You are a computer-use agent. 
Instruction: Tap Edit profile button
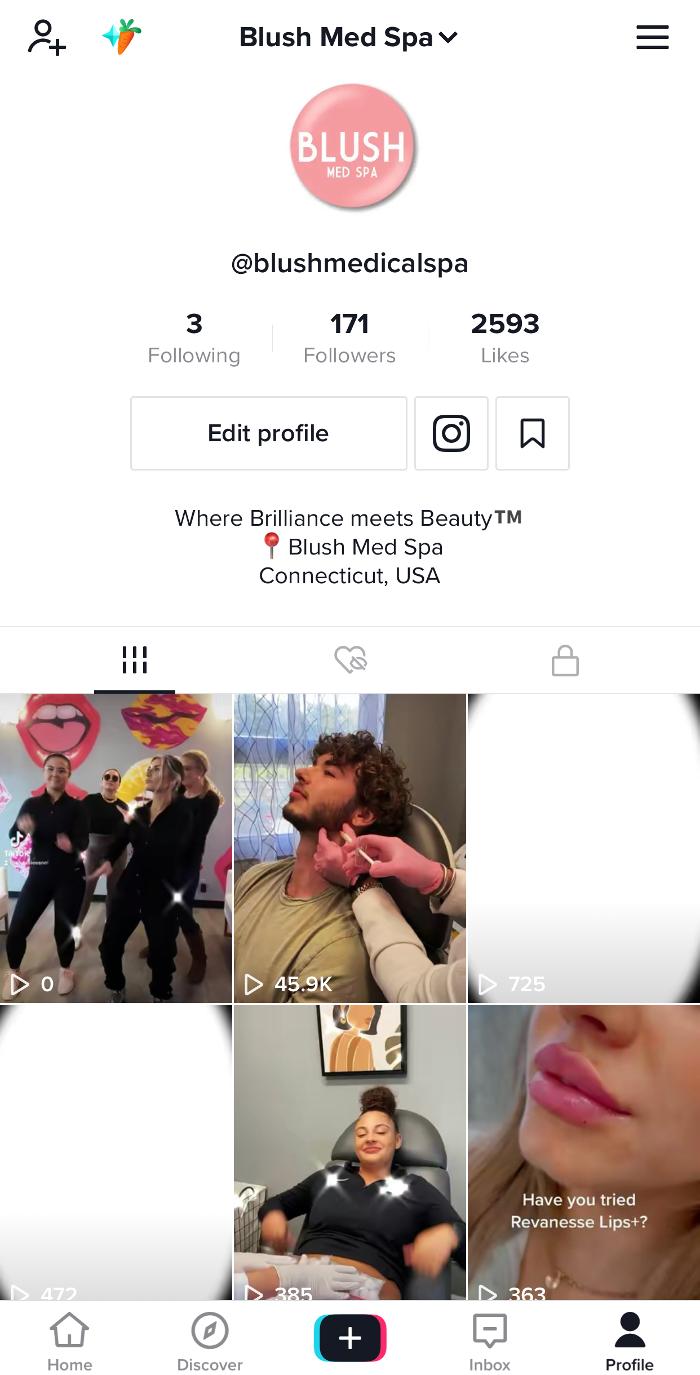point(268,433)
